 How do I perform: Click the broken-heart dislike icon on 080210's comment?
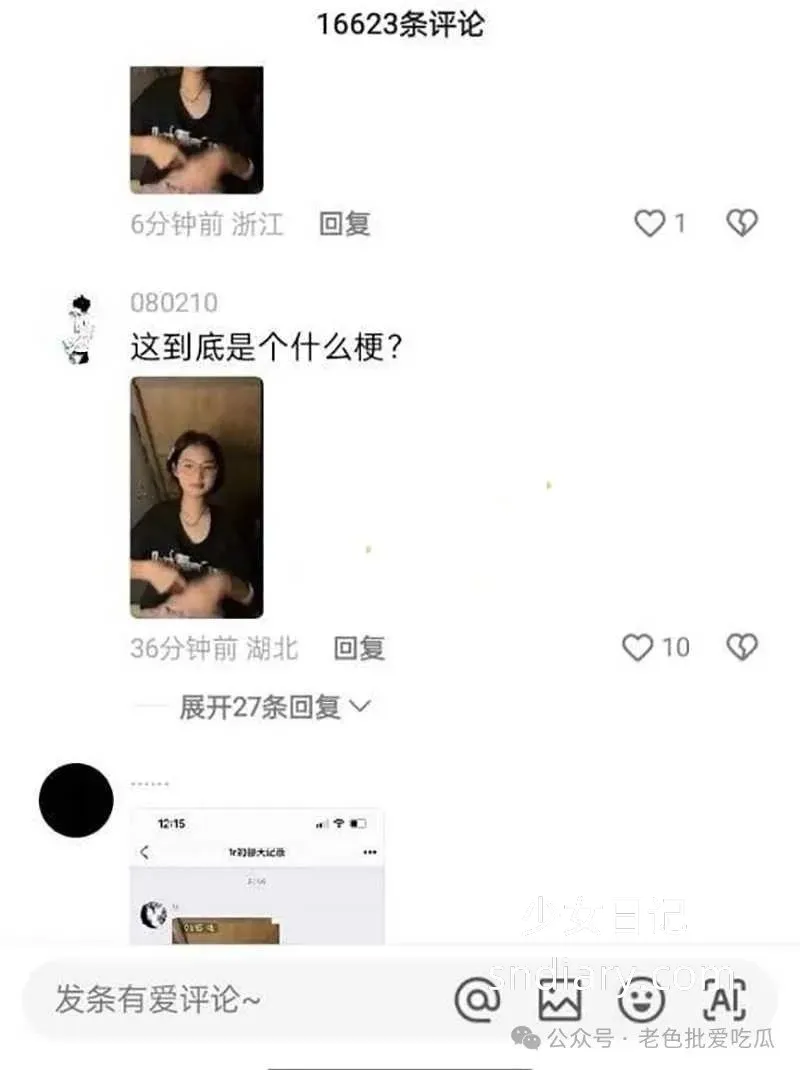tap(742, 646)
